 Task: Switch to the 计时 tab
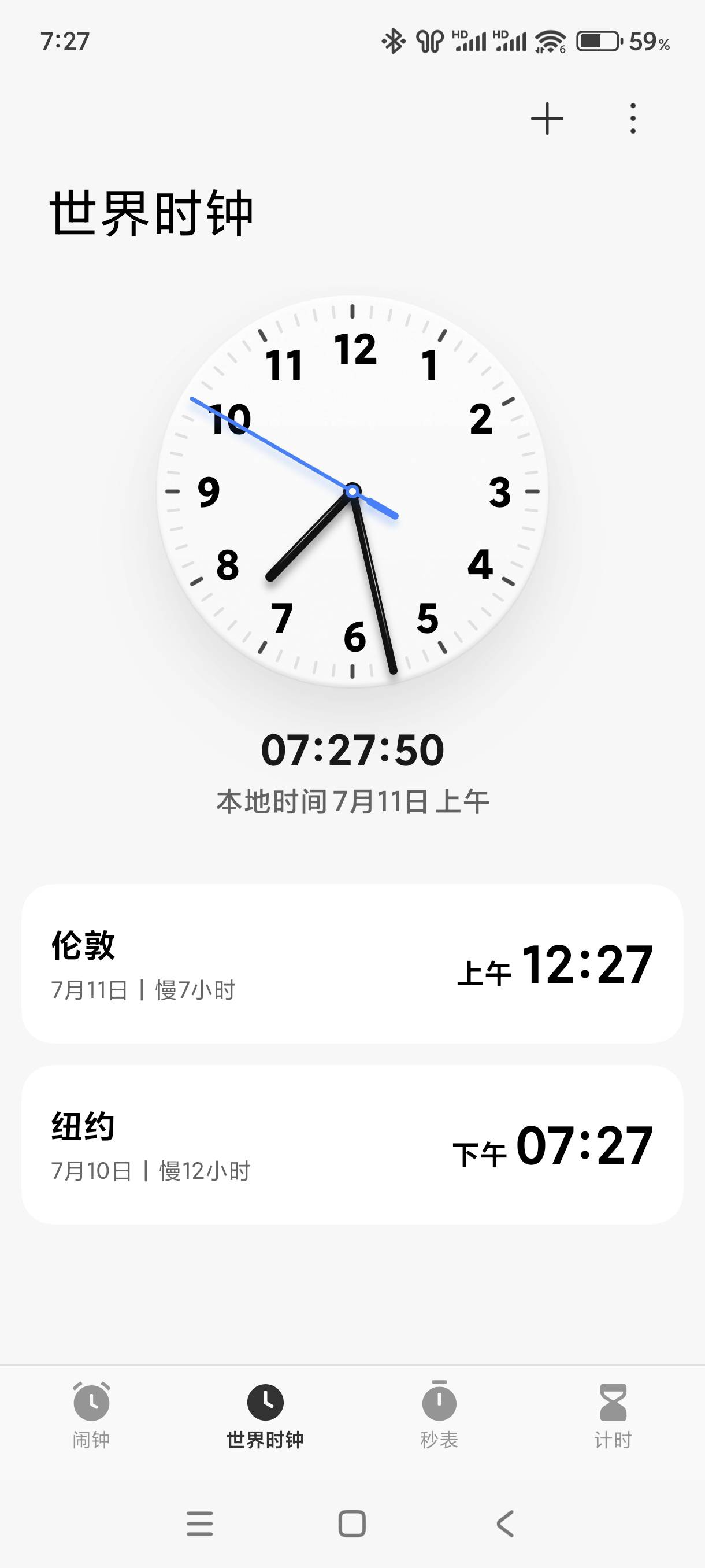(x=613, y=1416)
